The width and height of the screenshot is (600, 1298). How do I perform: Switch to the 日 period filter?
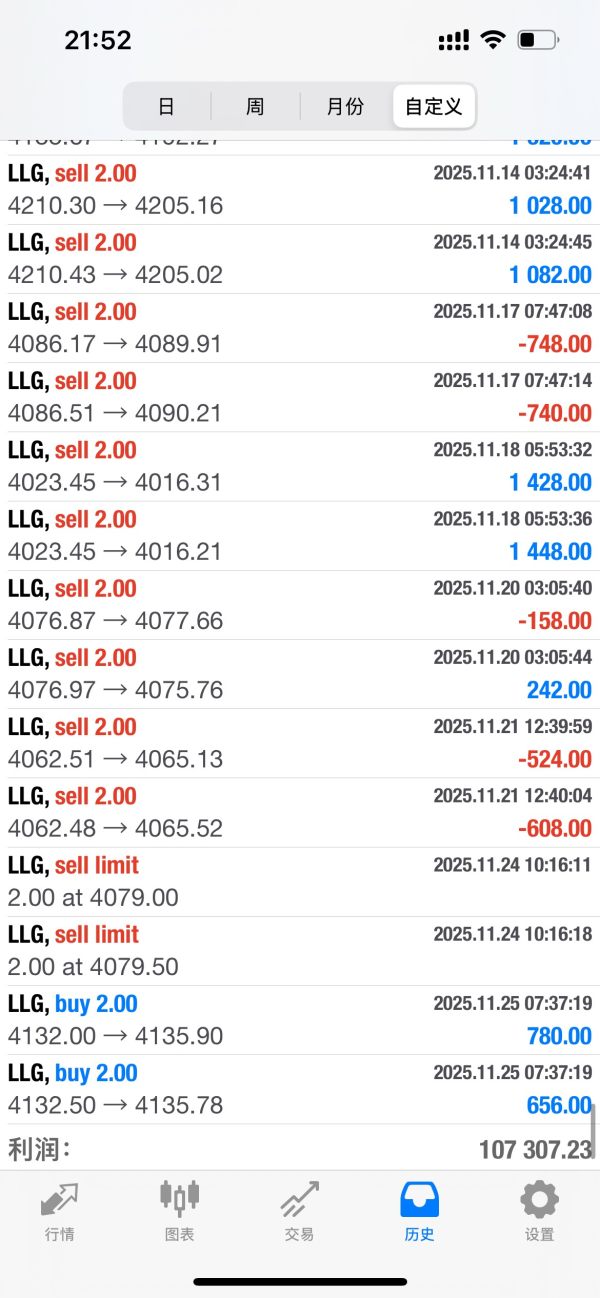click(167, 107)
